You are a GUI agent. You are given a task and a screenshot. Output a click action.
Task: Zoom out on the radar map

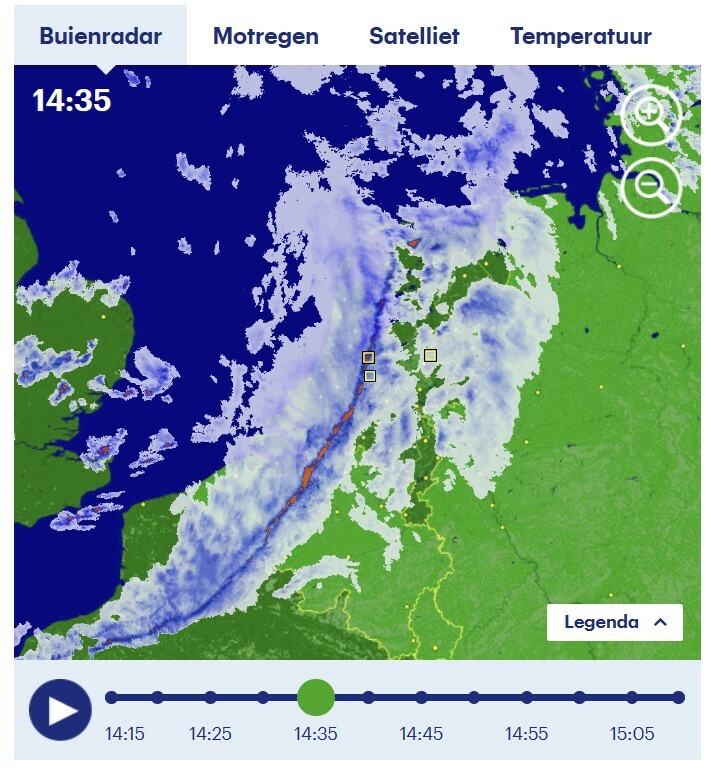649,186
